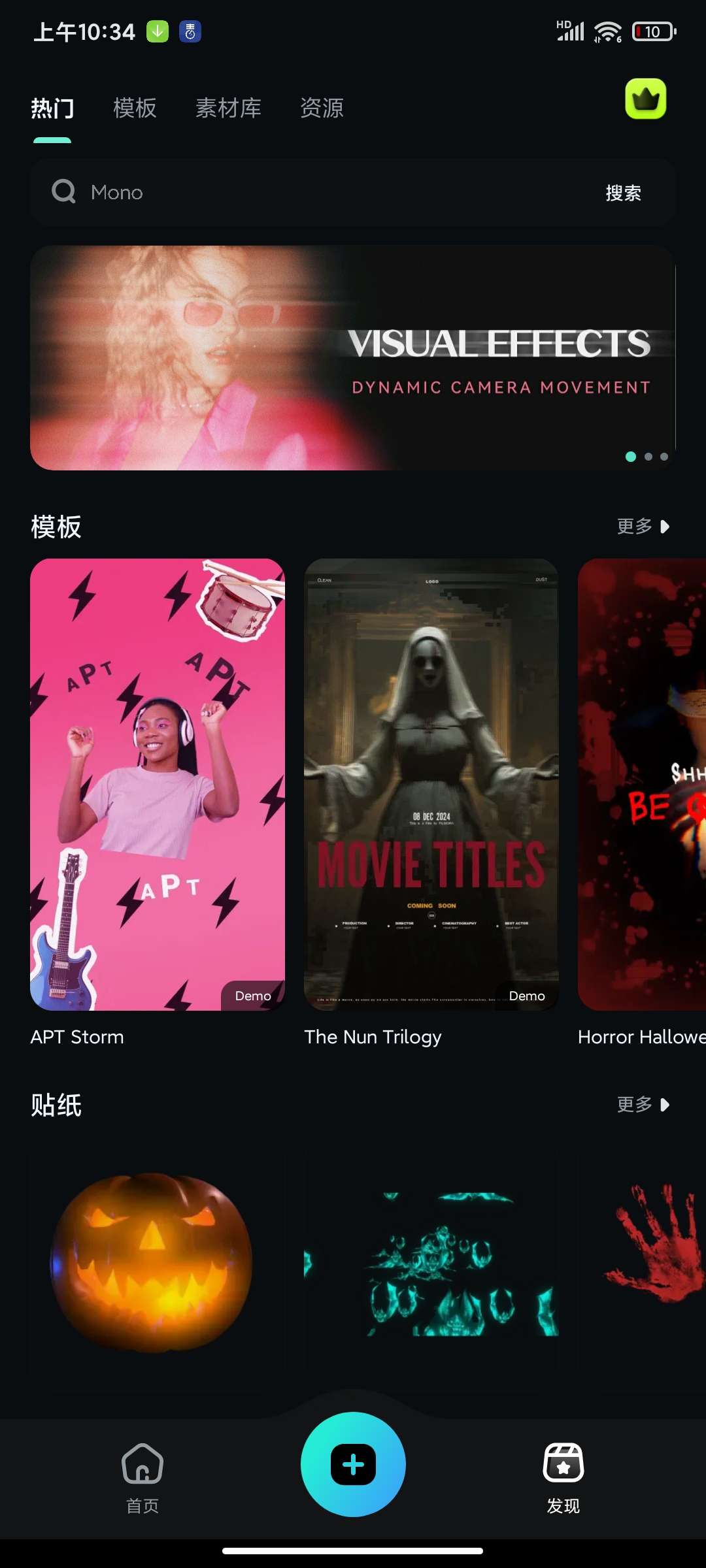706x1568 pixels.
Task: Tap the 搜索 button
Action: click(x=623, y=193)
